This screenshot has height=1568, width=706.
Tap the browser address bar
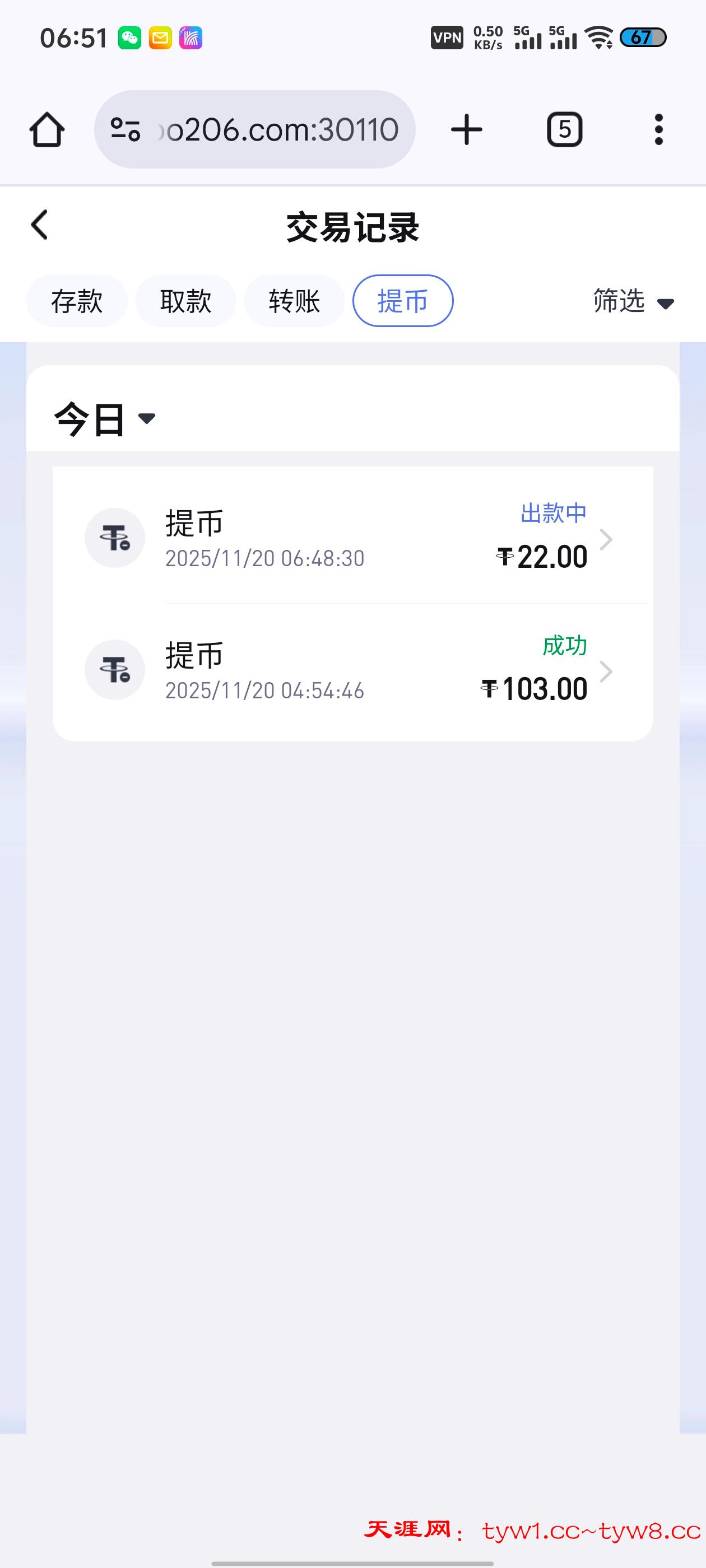click(254, 130)
